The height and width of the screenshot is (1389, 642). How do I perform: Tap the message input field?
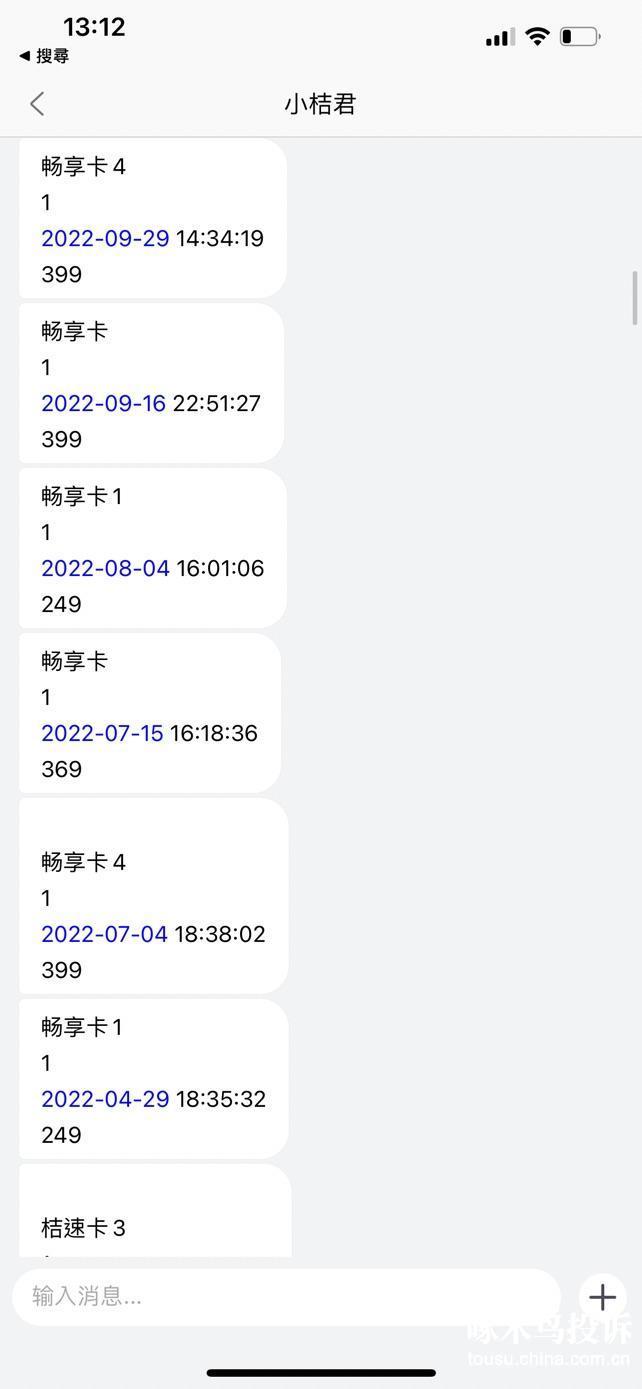[286, 1297]
